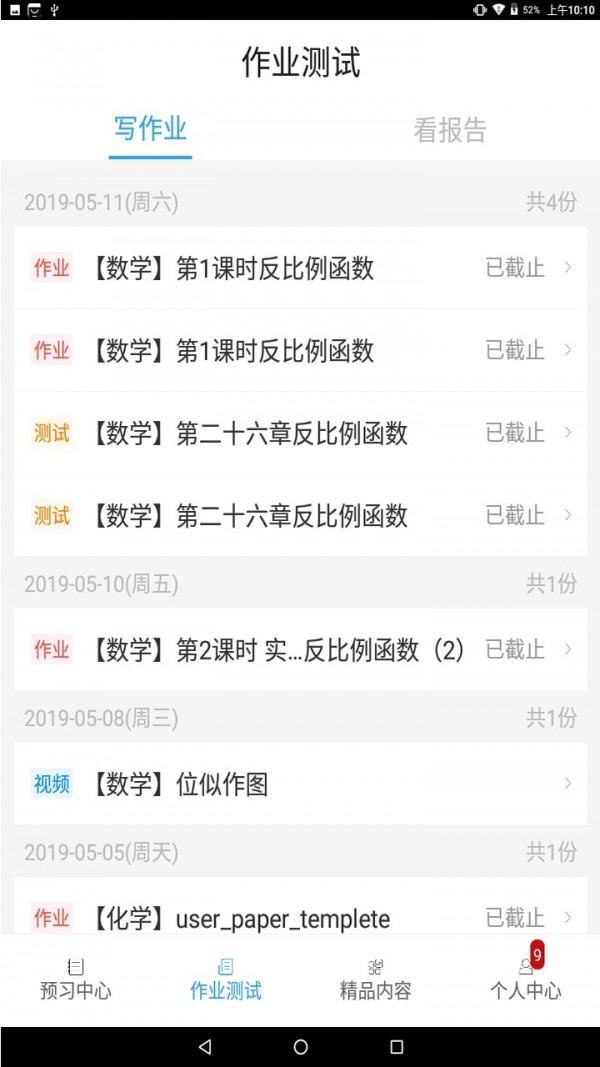
Task: Tap the system back button
Action: 205,1047
